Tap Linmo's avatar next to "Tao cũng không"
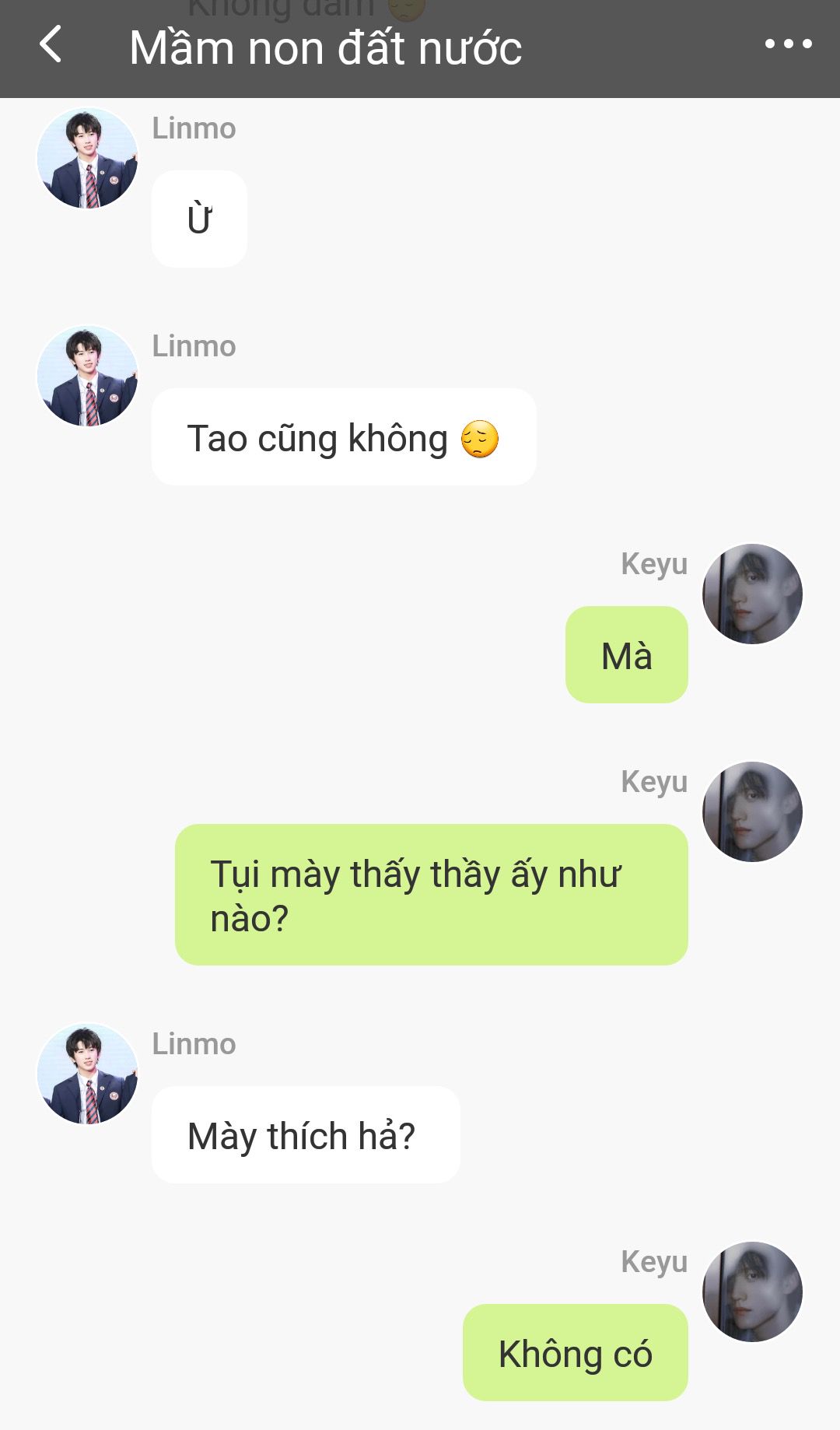Image resolution: width=840 pixels, height=1430 pixels. click(88, 376)
